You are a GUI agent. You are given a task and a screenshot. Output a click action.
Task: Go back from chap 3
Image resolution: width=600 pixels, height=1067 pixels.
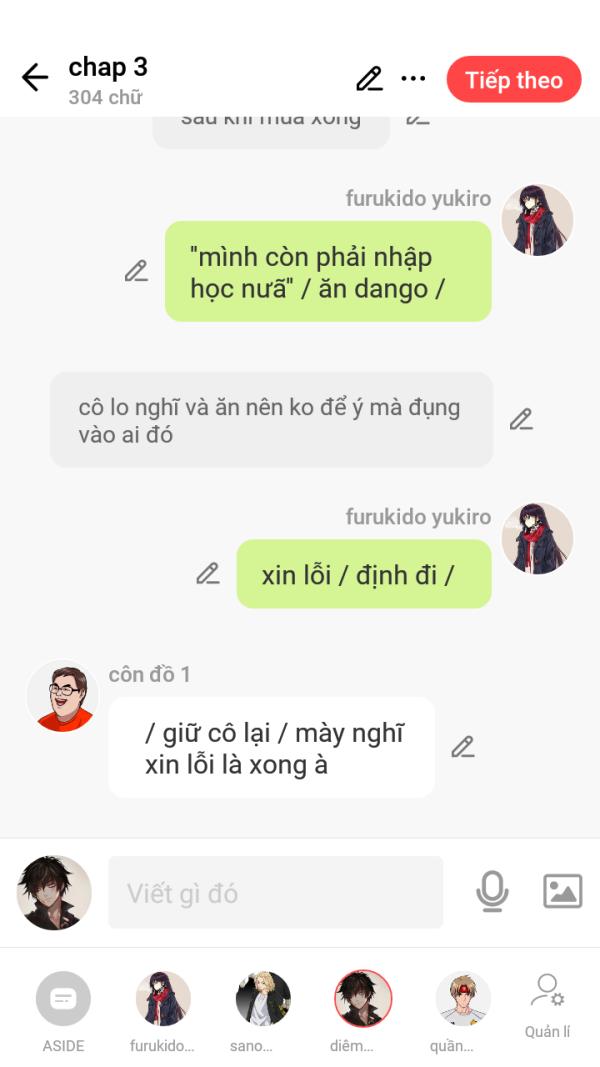pyautogui.click(x=35, y=78)
